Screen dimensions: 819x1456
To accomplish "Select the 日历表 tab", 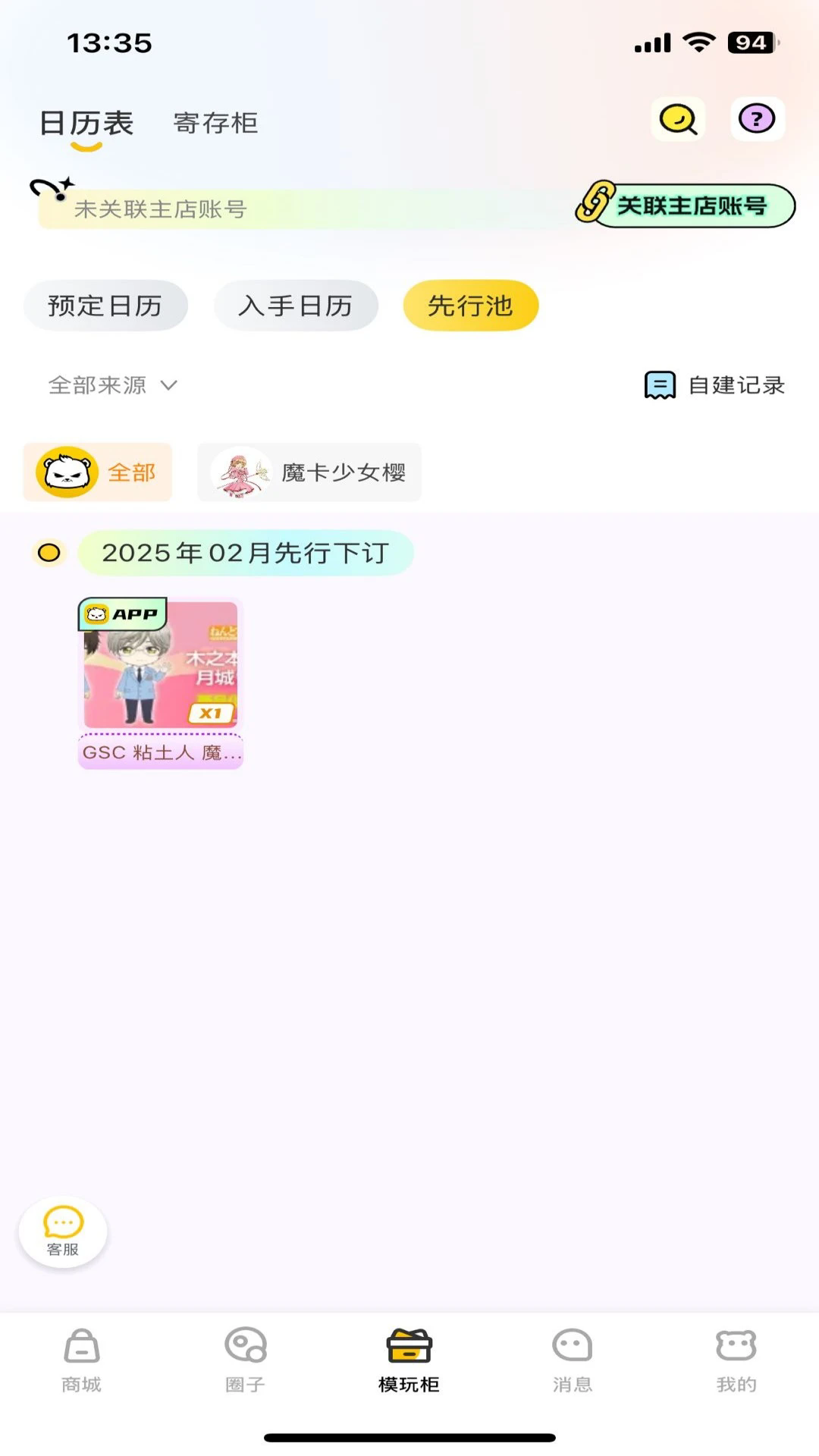I will [86, 123].
